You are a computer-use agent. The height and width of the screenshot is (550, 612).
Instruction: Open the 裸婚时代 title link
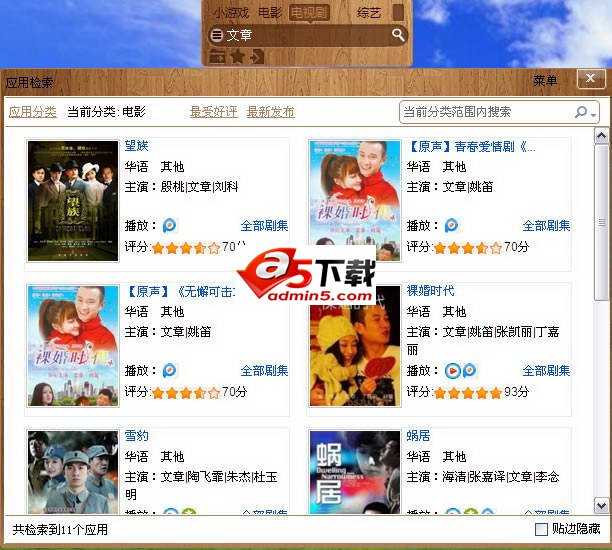[430, 290]
